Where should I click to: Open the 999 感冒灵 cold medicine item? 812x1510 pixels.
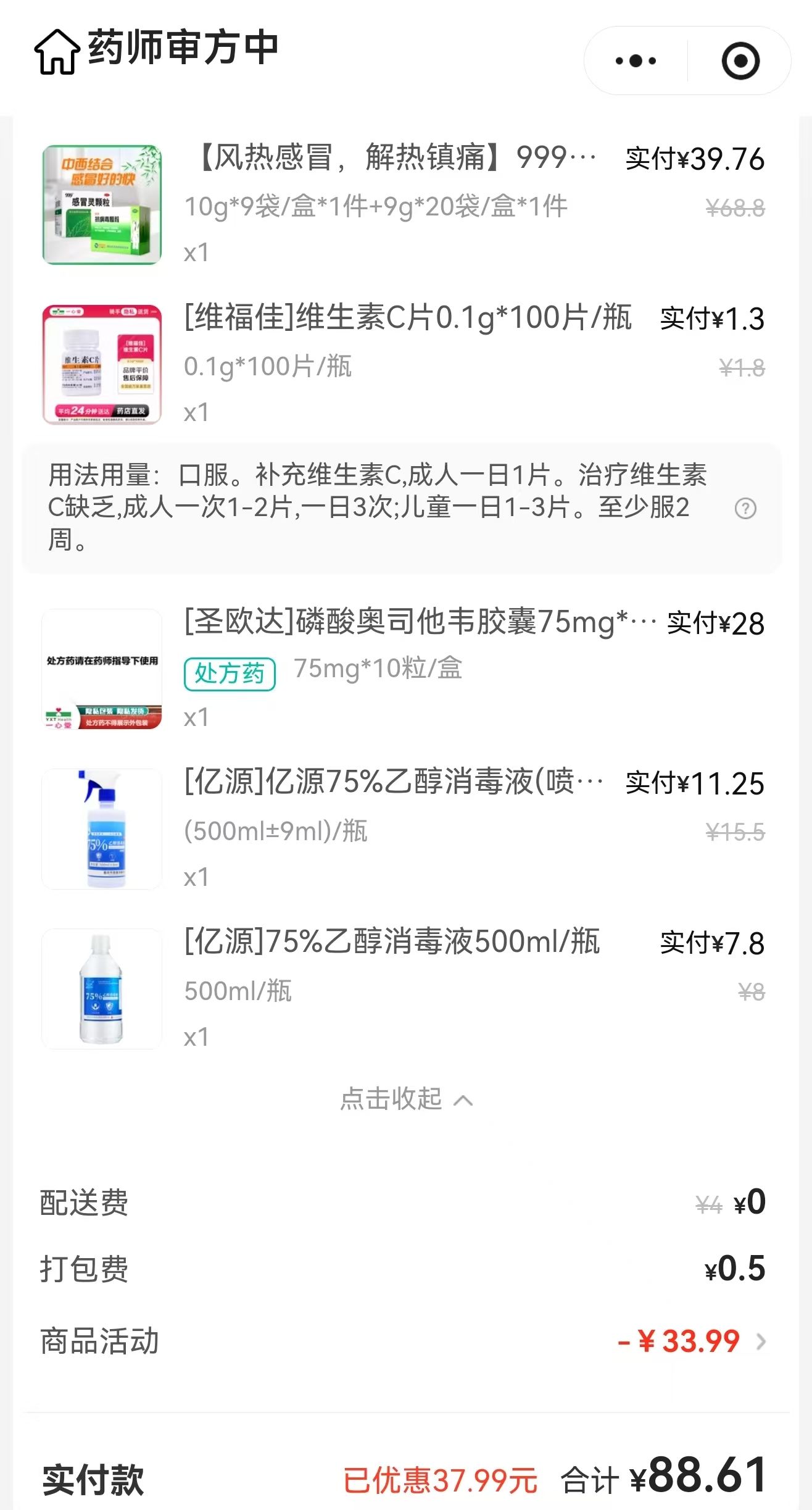point(396,158)
